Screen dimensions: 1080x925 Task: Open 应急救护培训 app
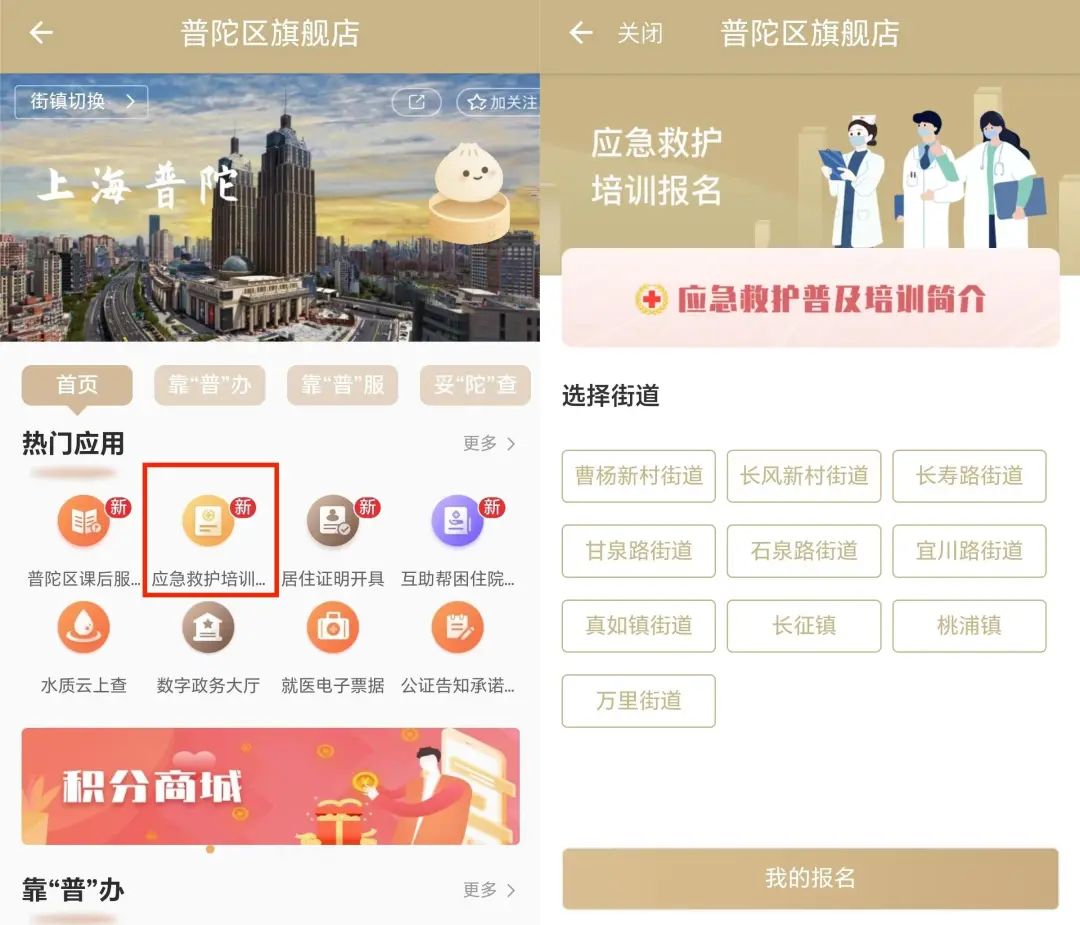click(208, 530)
